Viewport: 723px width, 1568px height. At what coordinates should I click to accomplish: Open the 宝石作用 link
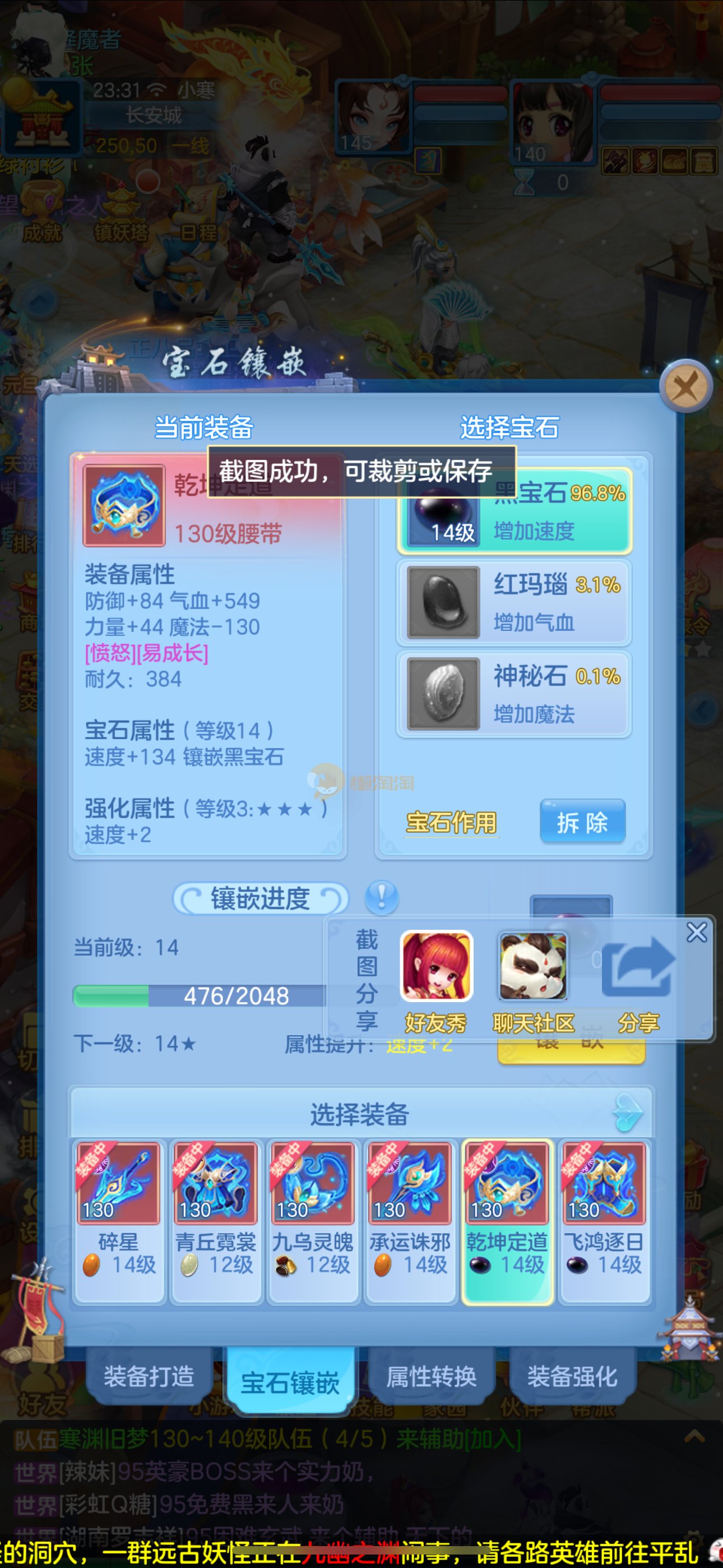coord(451,822)
